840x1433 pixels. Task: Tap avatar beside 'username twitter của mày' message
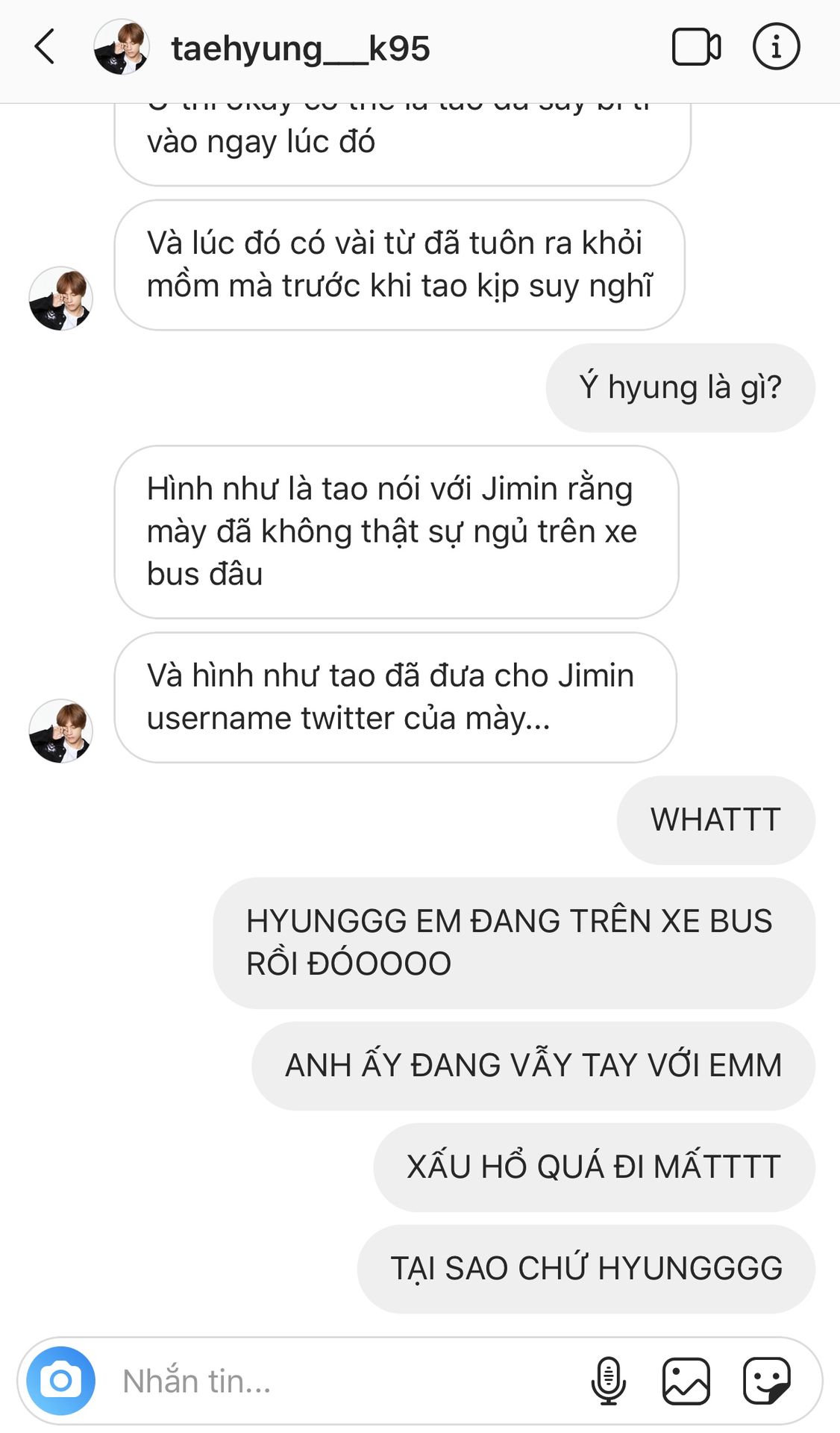click(60, 731)
